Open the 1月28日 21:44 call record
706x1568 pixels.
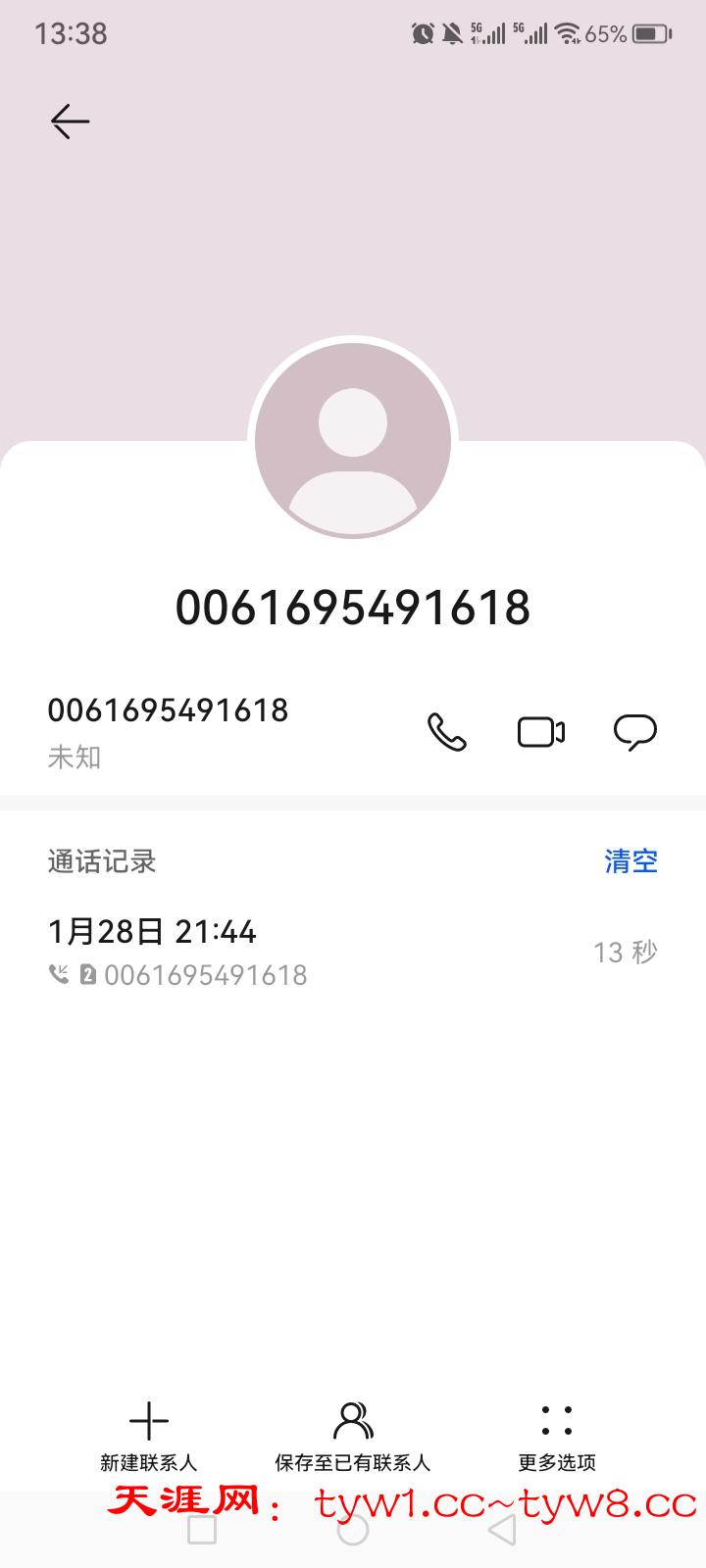(294, 951)
